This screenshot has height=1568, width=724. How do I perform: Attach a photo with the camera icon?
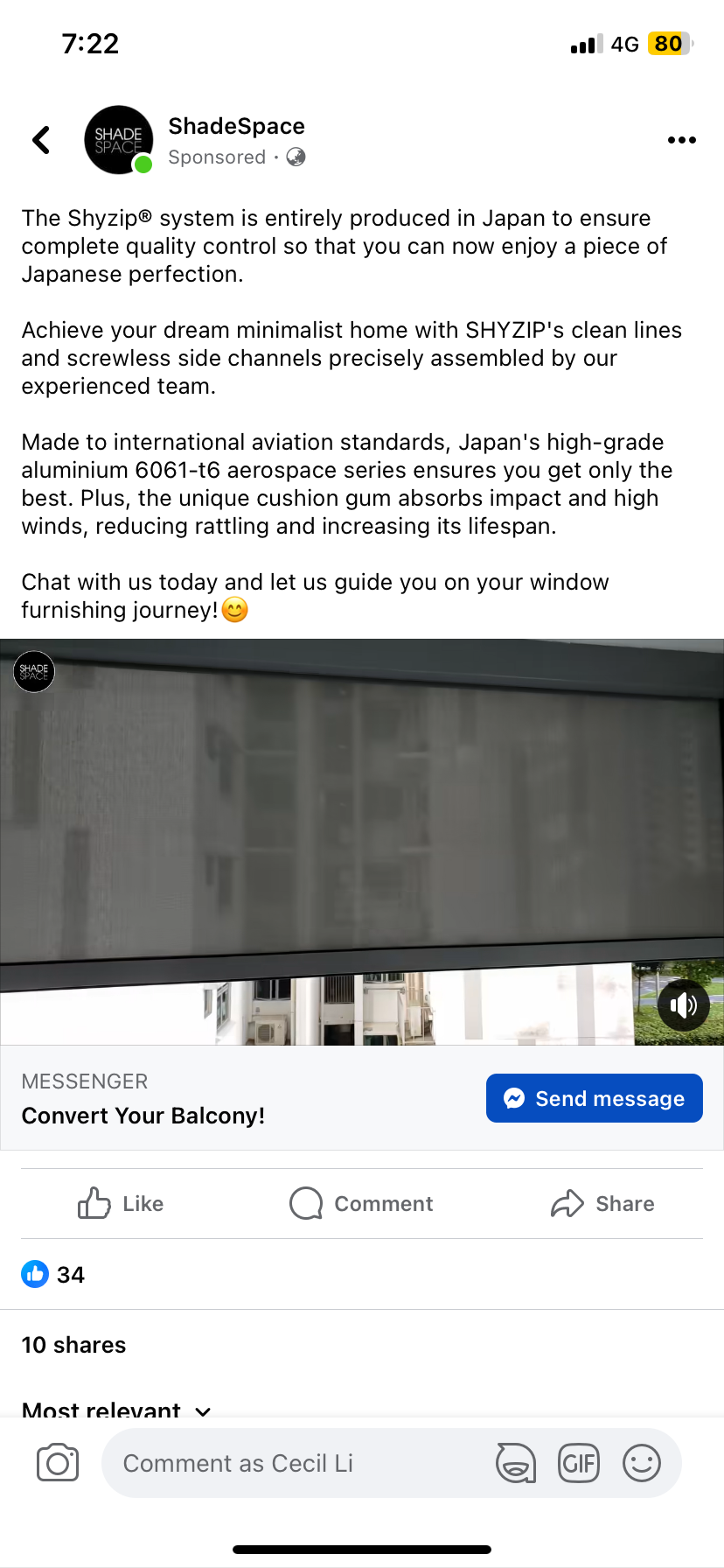click(x=58, y=1463)
